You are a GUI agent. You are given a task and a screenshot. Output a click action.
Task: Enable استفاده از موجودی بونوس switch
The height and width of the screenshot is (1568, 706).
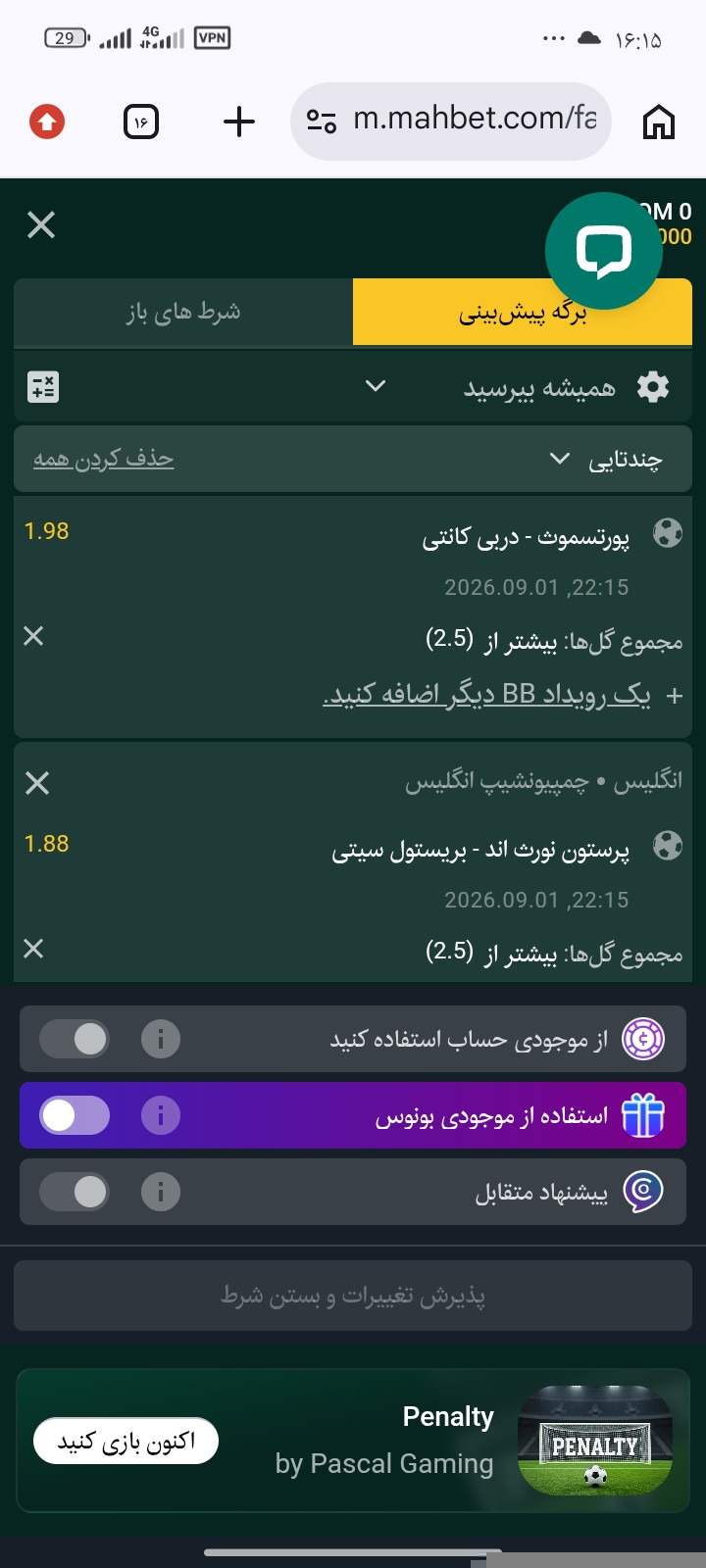click(x=75, y=1115)
